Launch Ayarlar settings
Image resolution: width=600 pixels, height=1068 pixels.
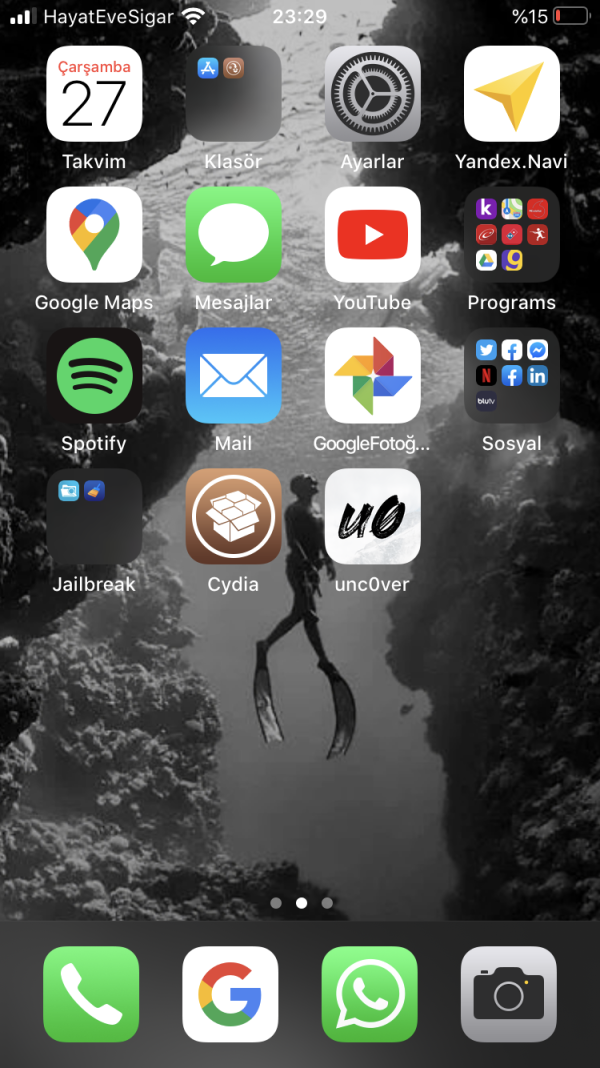tap(372, 94)
